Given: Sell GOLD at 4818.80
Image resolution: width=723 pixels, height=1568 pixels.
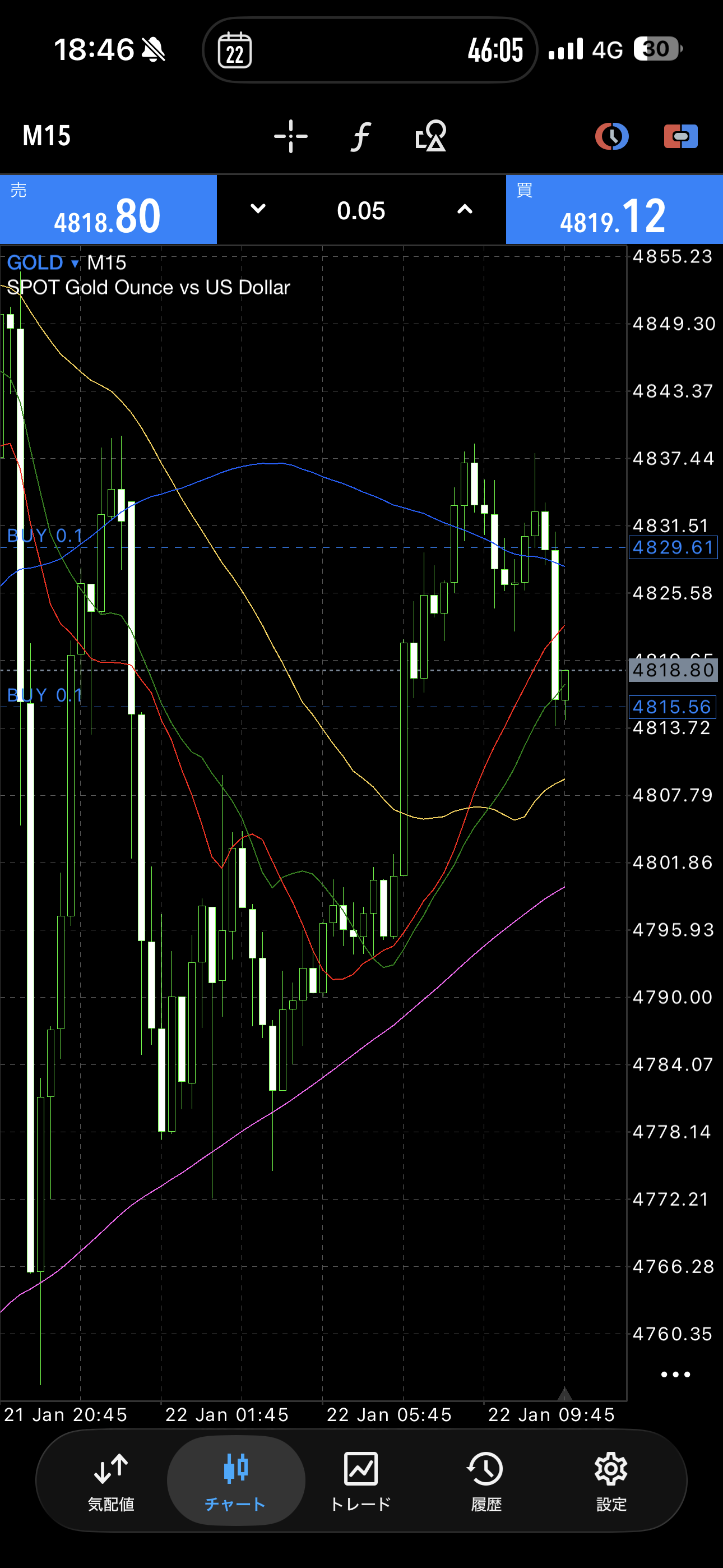Looking at the screenshot, I should click(108, 210).
